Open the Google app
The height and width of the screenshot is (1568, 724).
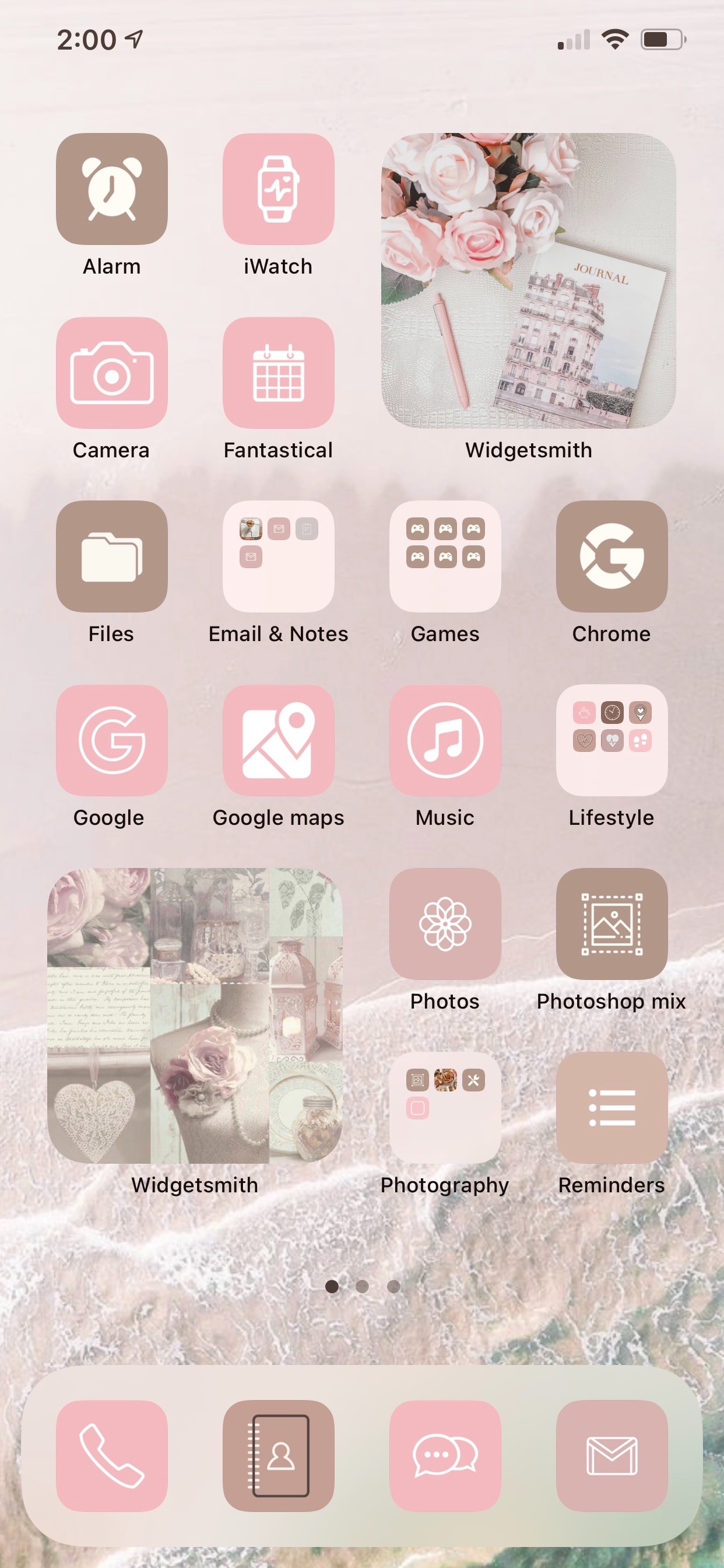[111, 740]
